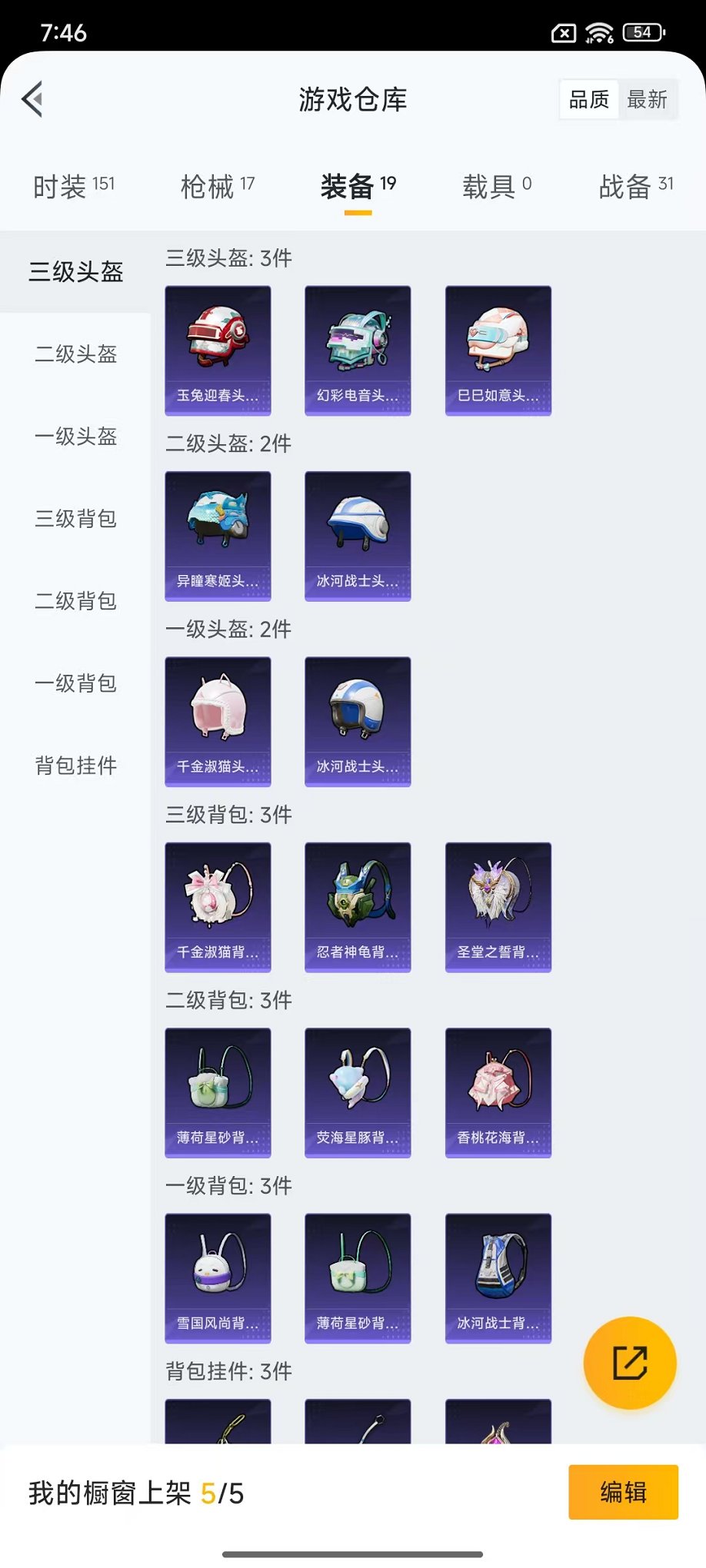706x1568 pixels.
Task: Open the yellow share/export floating button
Action: (x=630, y=1362)
